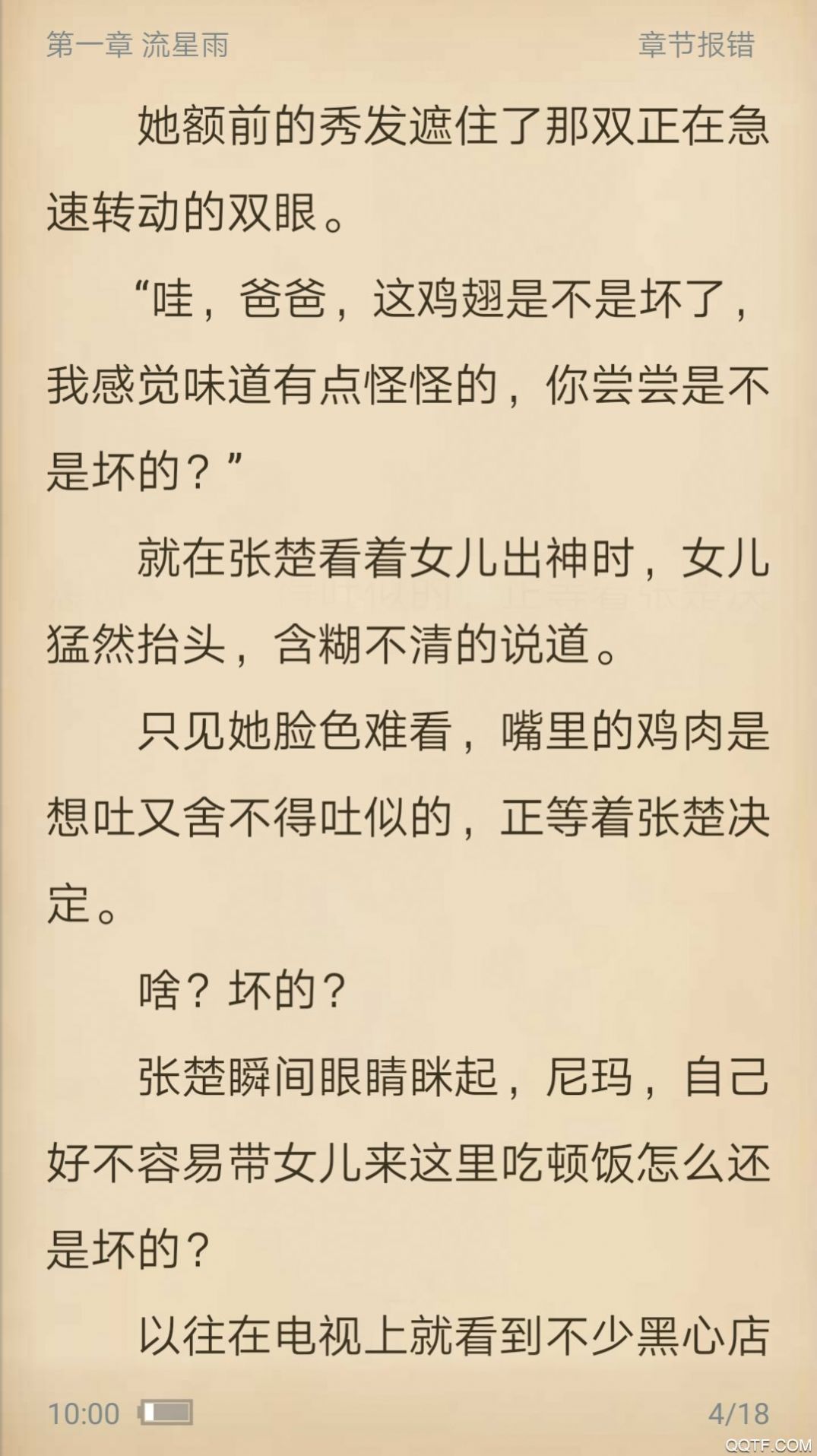
Task: Report a chapter error via 章节报错
Action: 695,45
